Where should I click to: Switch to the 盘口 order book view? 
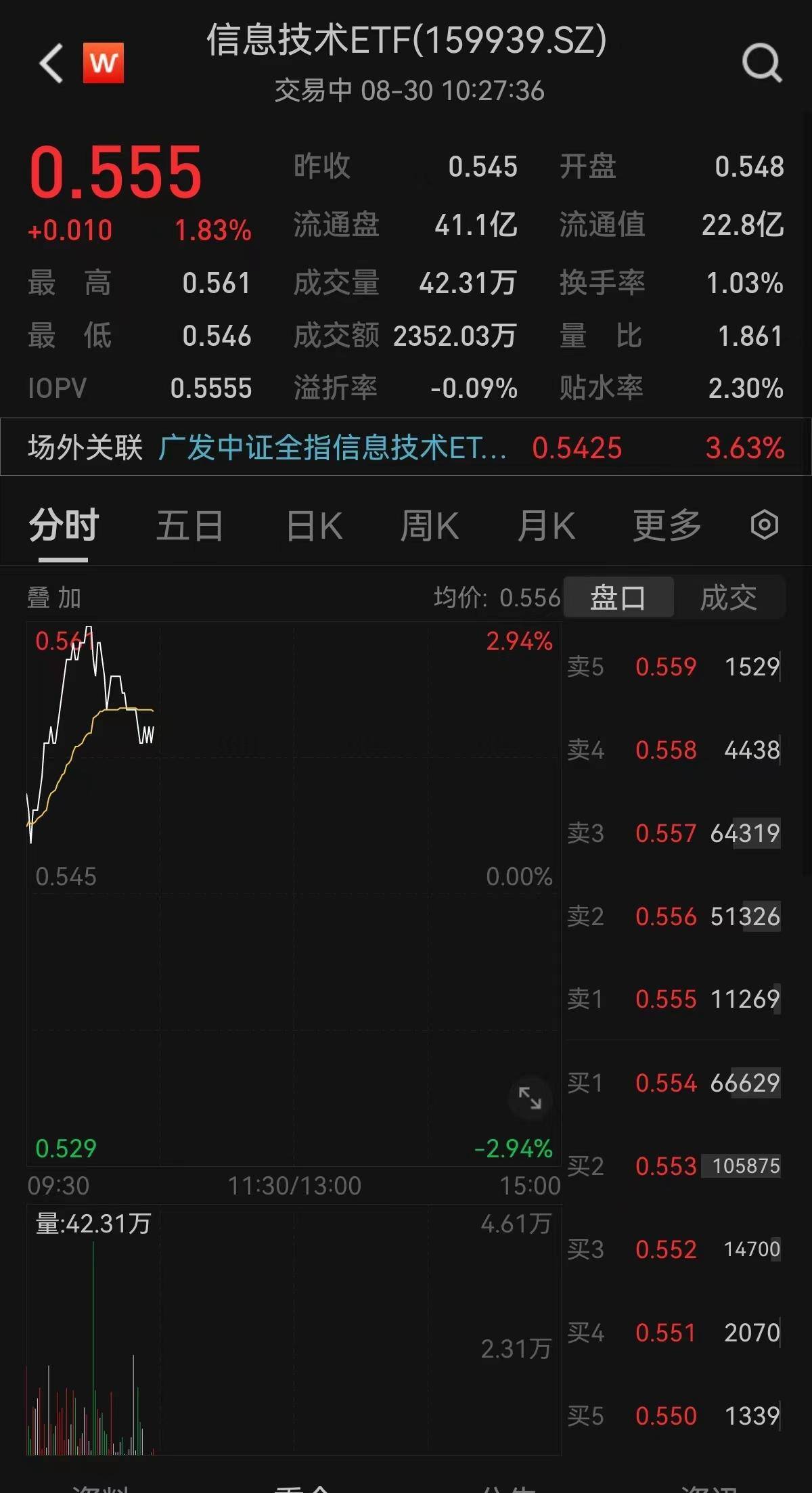pos(618,596)
